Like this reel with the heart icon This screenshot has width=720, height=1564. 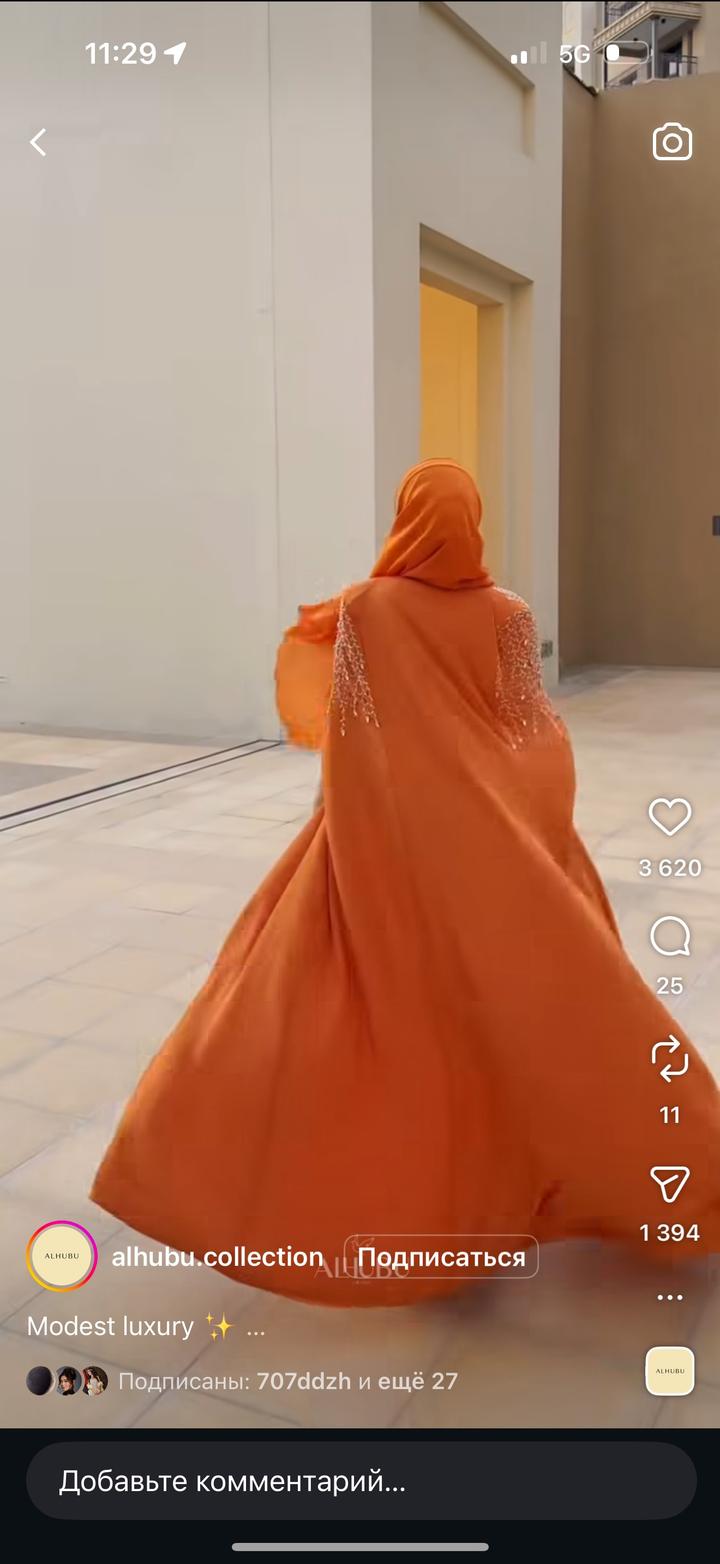coord(669,818)
